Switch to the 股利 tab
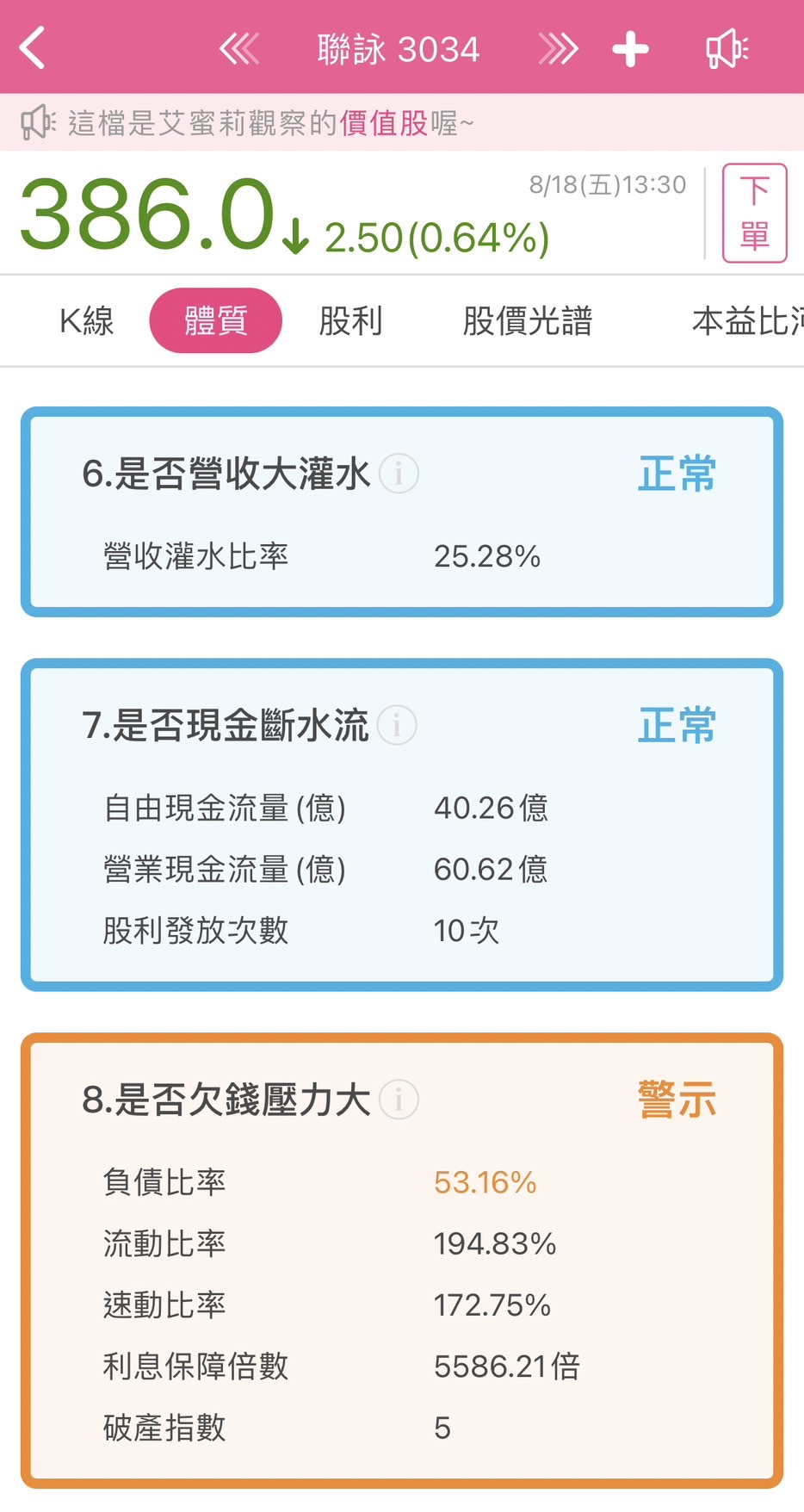804x1512 pixels. click(x=350, y=321)
